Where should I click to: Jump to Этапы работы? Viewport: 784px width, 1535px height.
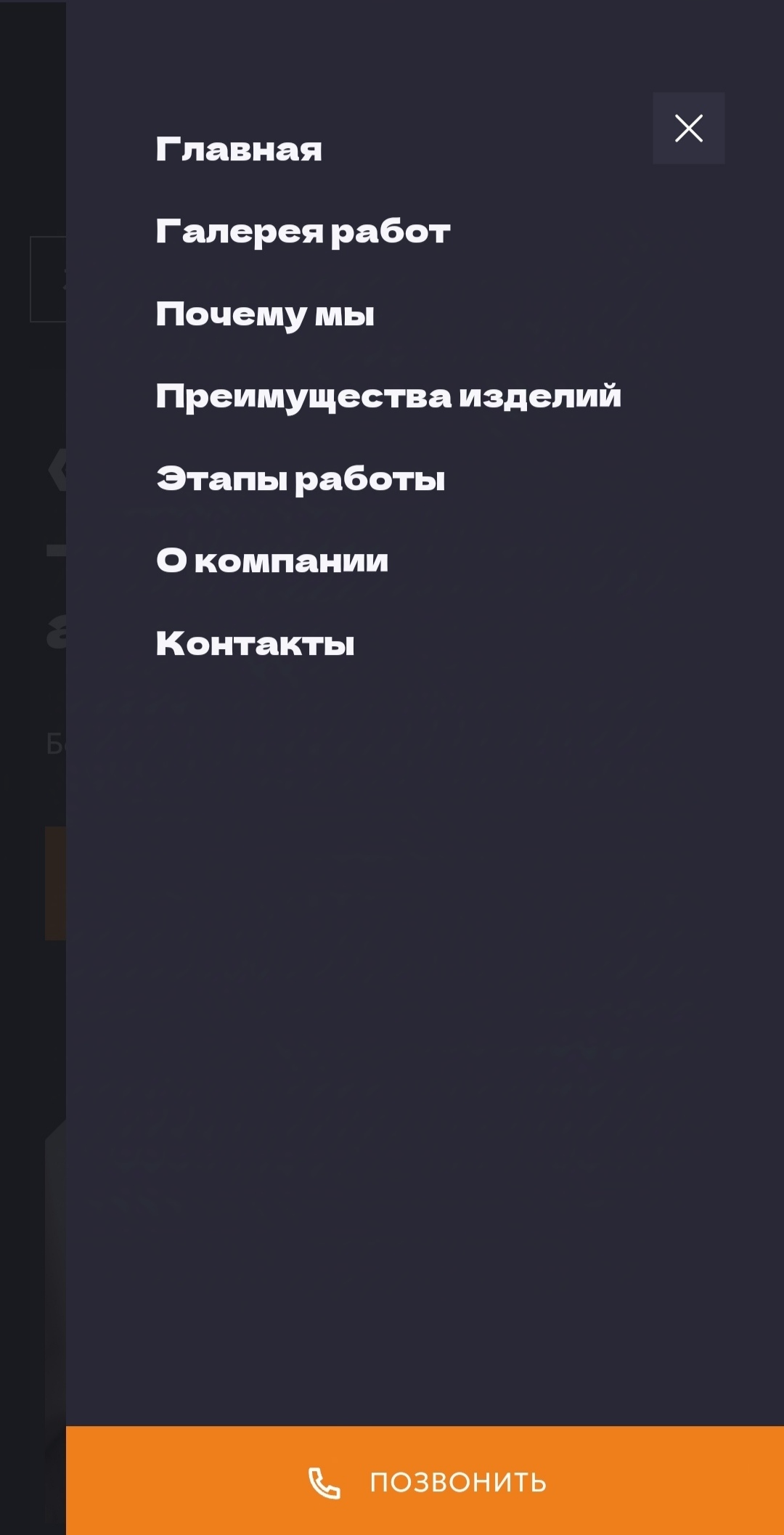(301, 479)
